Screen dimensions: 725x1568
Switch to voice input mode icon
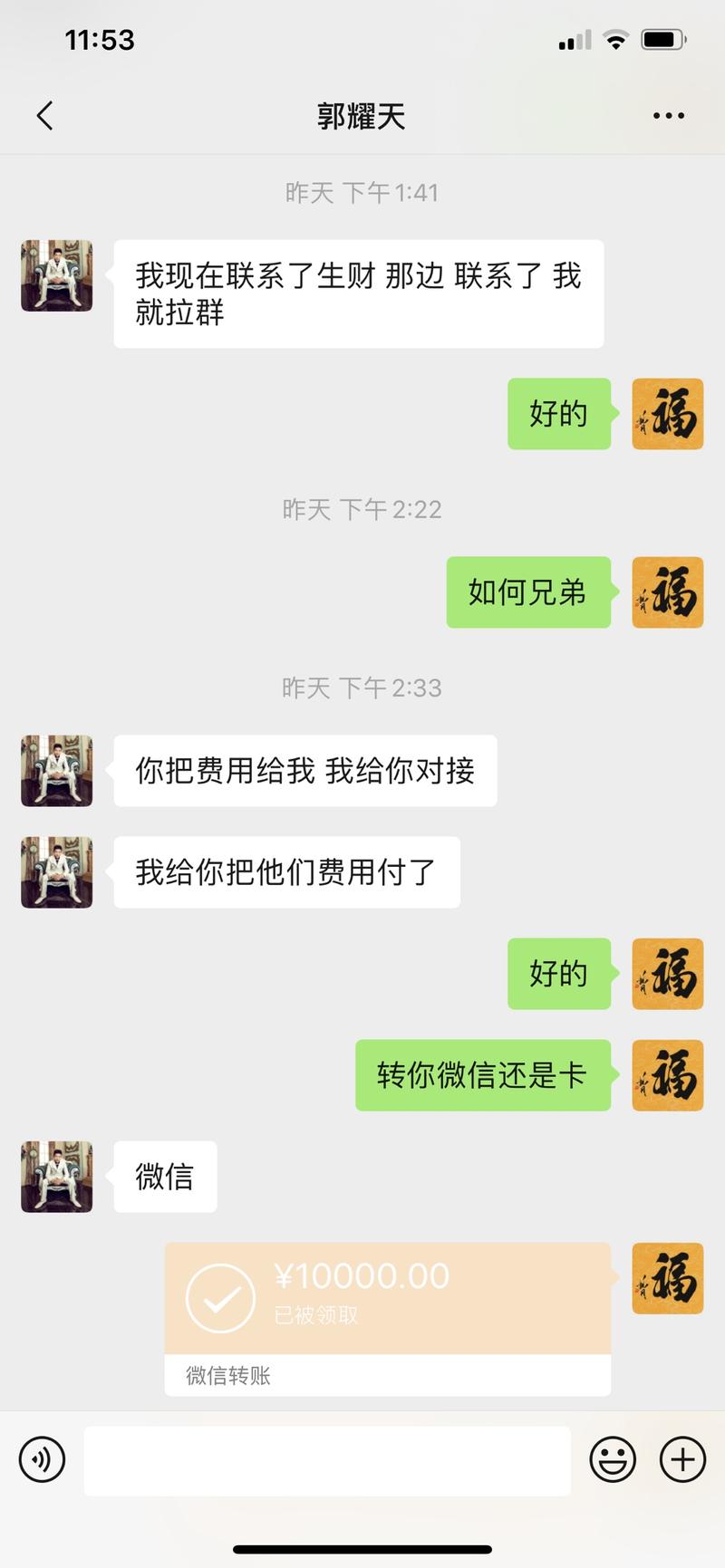(x=42, y=1459)
